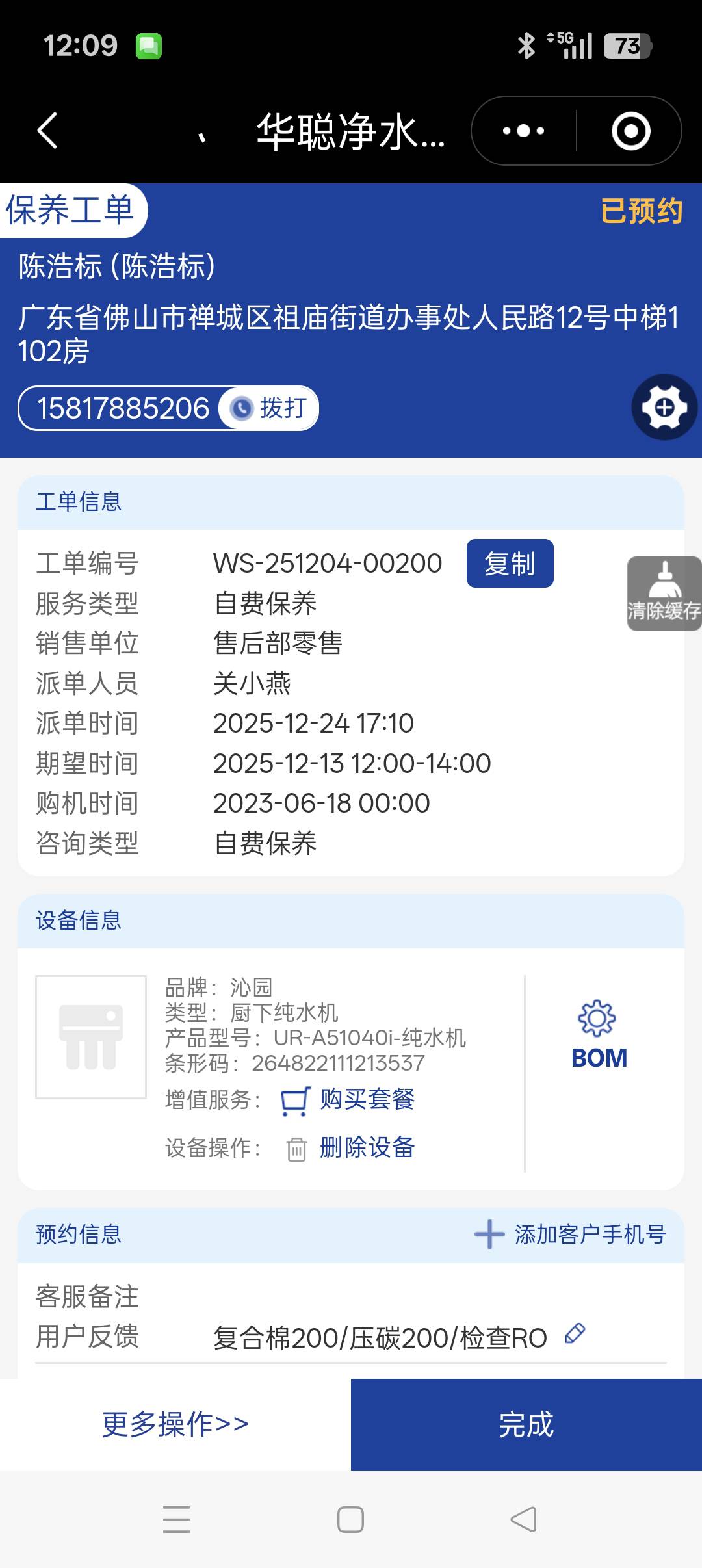This screenshot has height=1568, width=702.
Task: Open the mini program's three-dot menu
Action: pos(524,131)
